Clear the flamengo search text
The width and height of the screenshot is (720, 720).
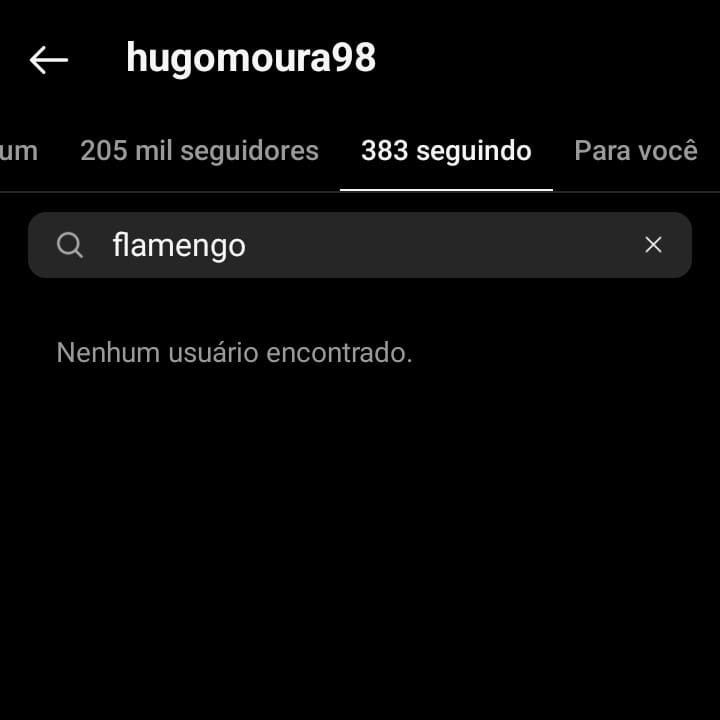(653, 245)
